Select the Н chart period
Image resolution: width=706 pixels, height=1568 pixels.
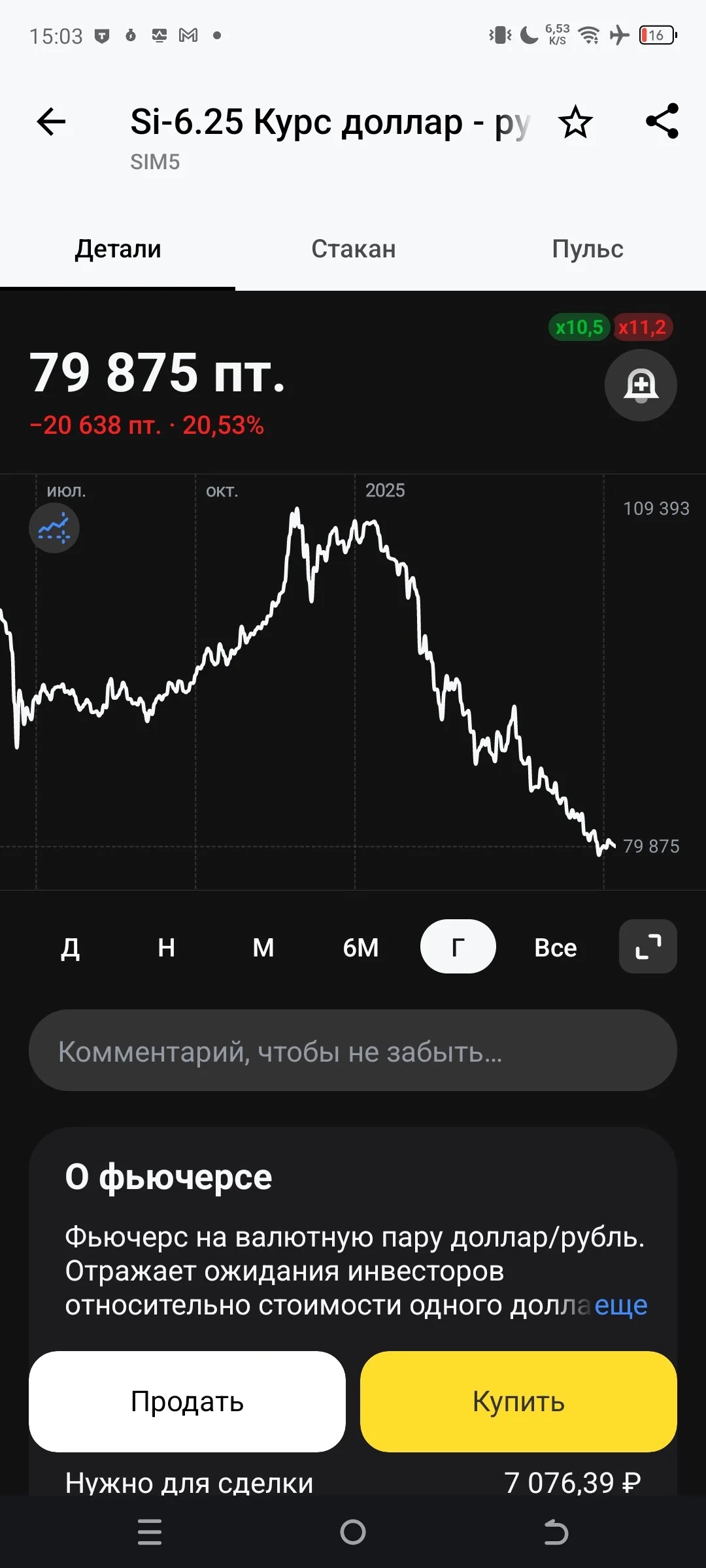click(167, 947)
